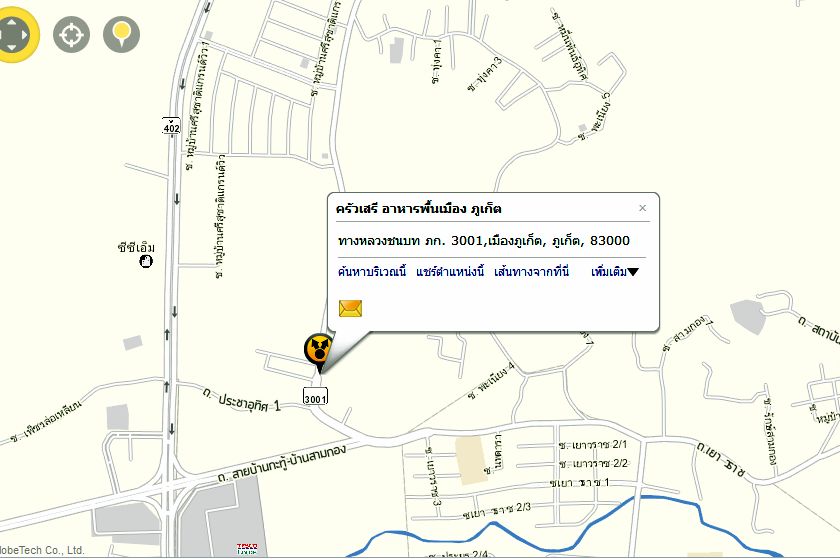
Task: Get directions via เส้นทางจากที่นี่
Action: pyautogui.click(x=531, y=271)
